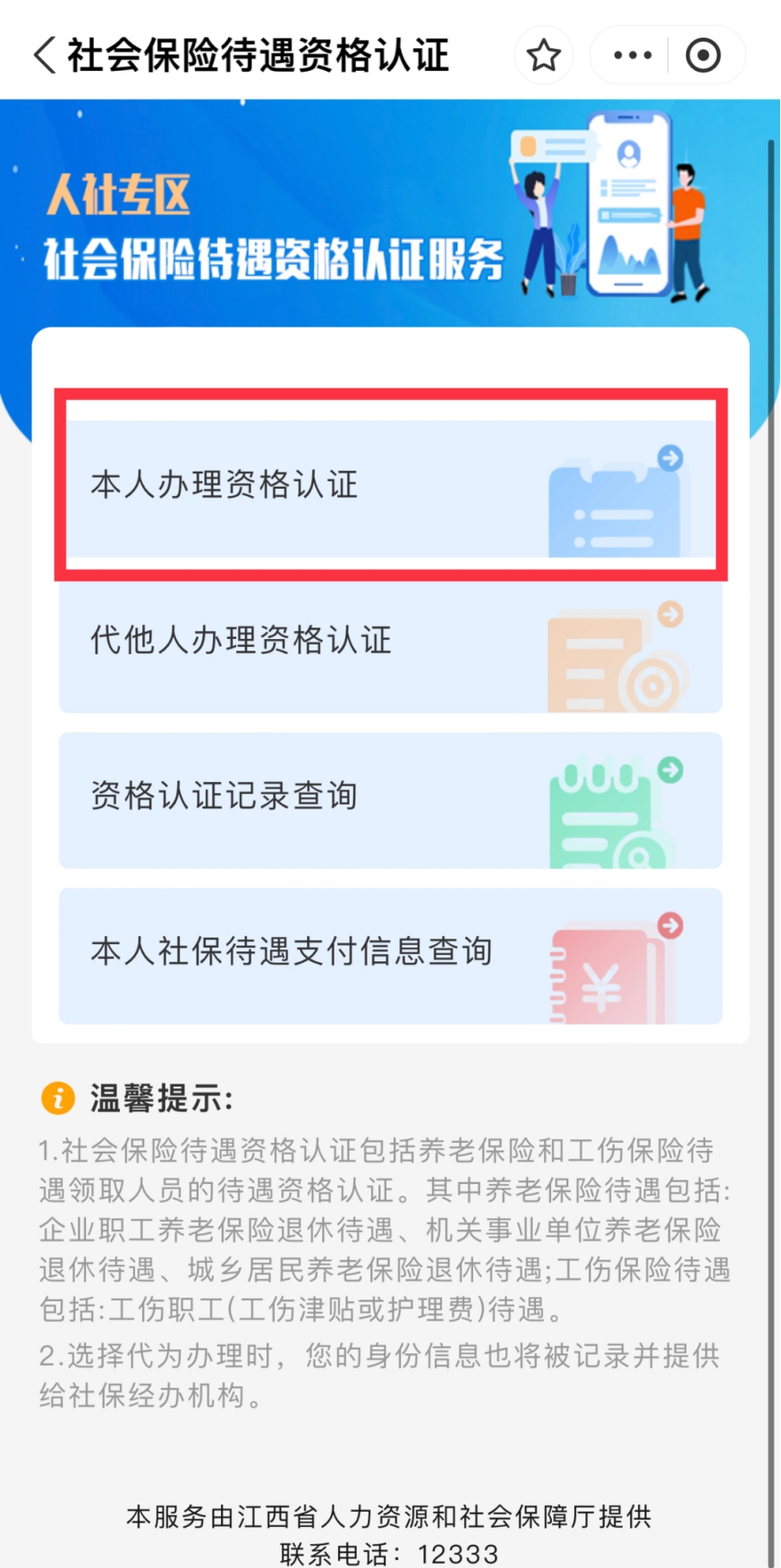Open the three-dot more menu
Viewport: 781px width, 1568px height.
click(632, 55)
